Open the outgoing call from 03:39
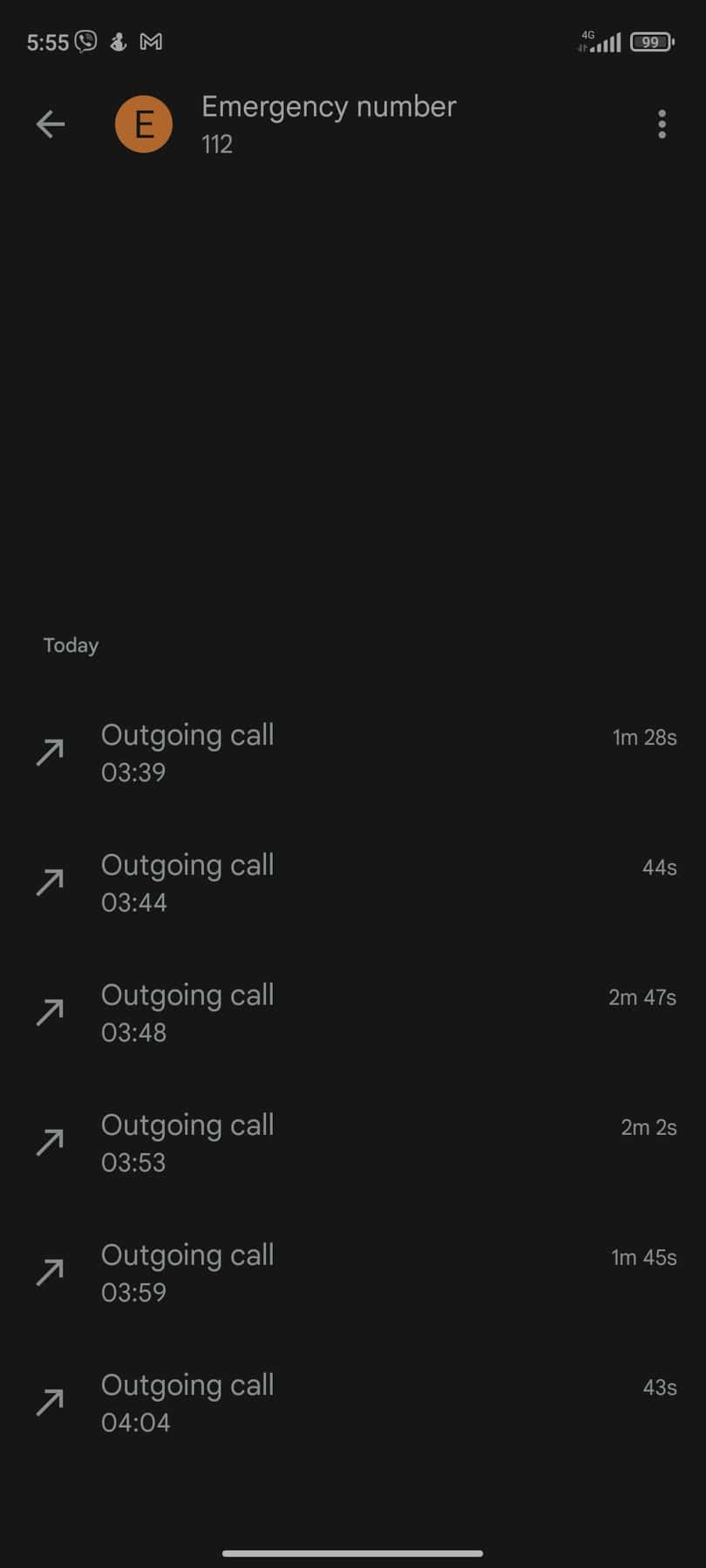Image resolution: width=706 pixels, height=1568 pixels. pos(353,753)
